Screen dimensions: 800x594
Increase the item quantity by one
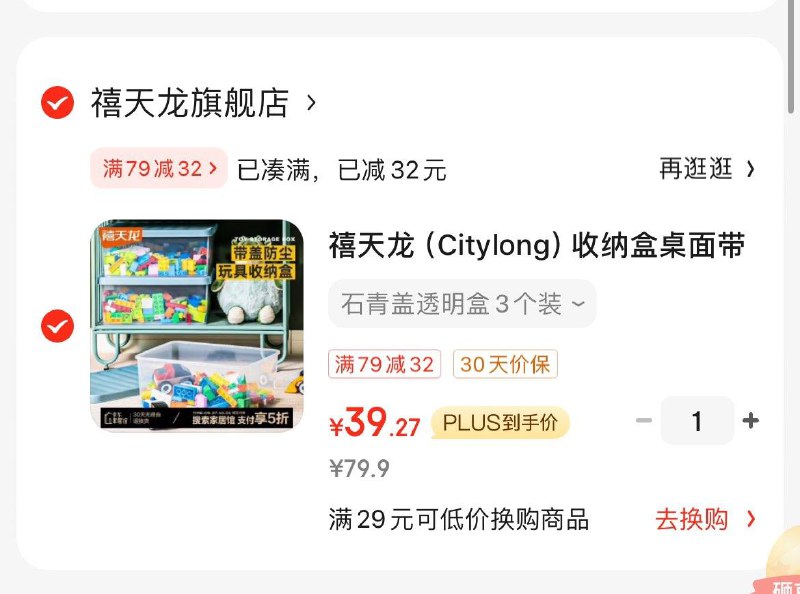point(750,421)
